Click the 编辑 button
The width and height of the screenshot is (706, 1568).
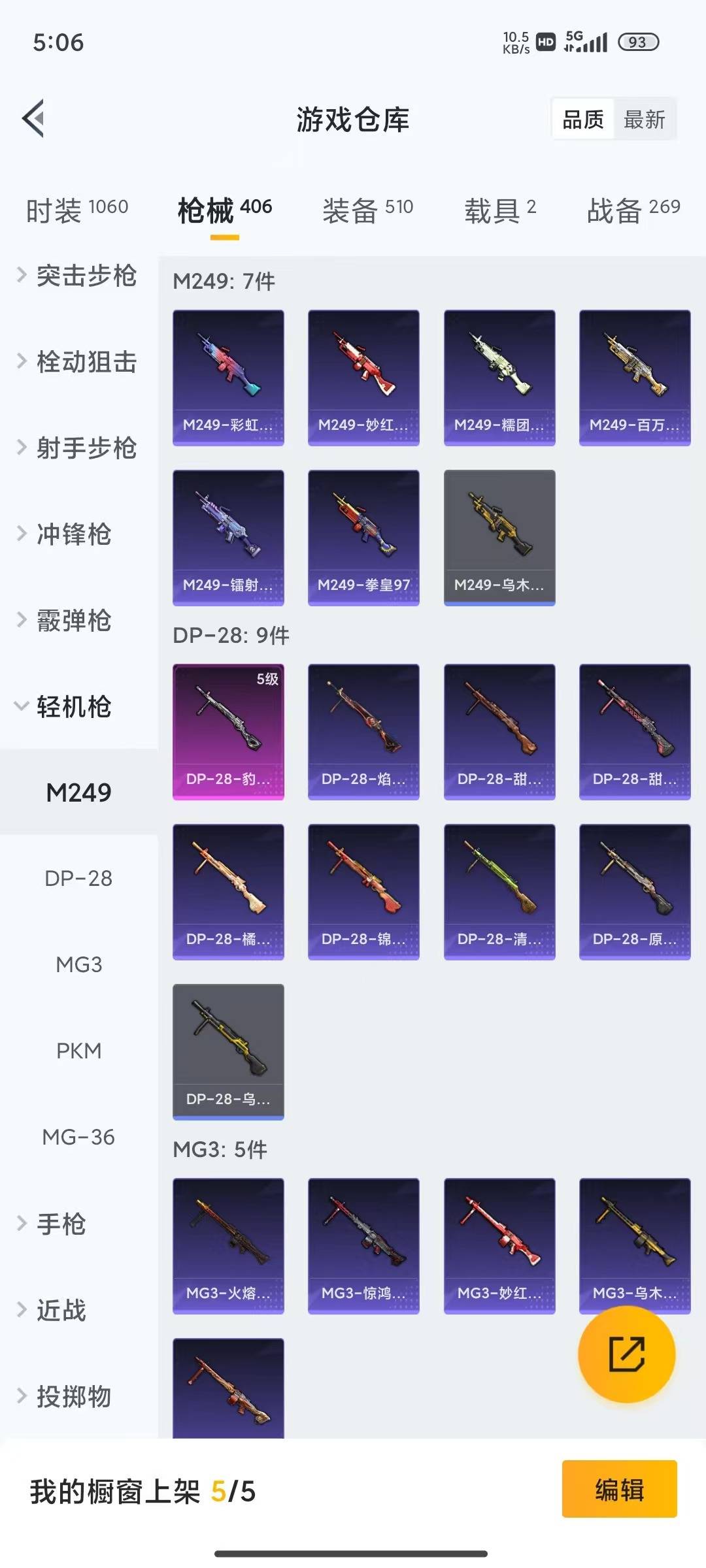click(620, 1493)
